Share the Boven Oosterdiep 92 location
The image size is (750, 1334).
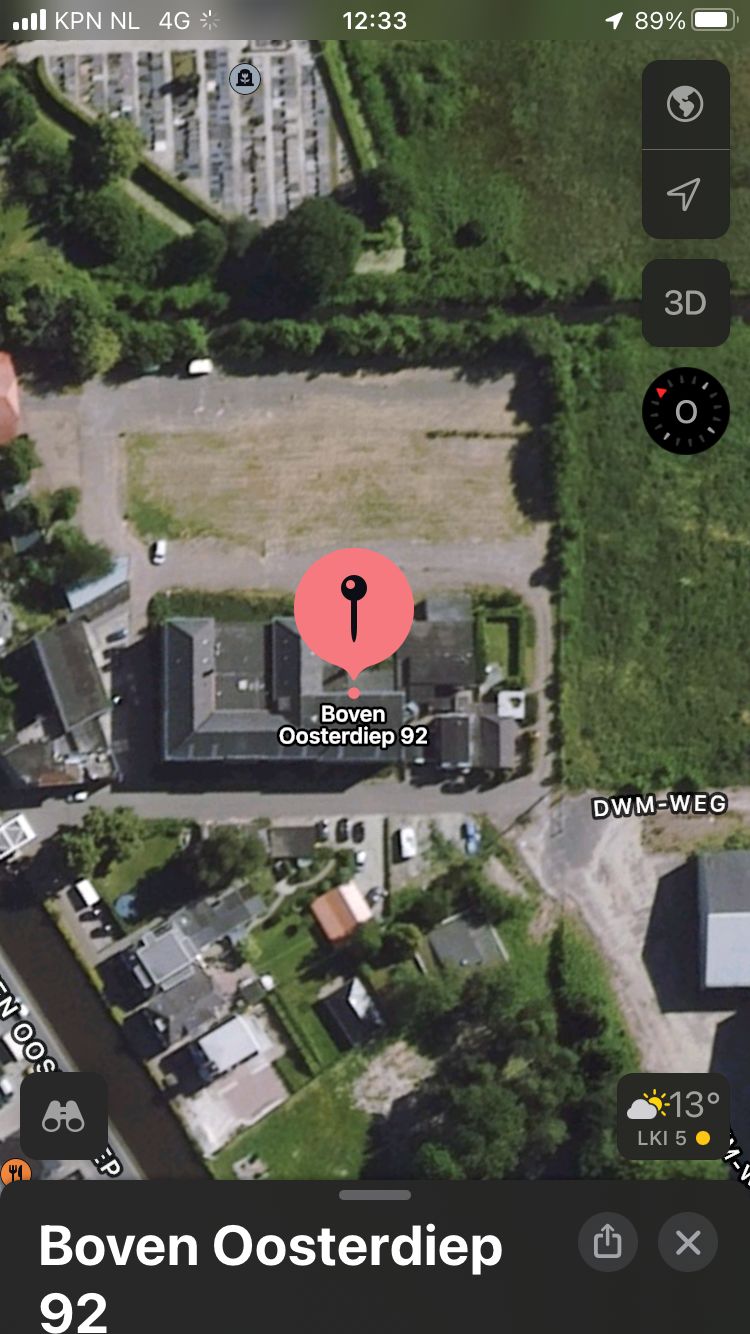click(x=607, y=1242)
